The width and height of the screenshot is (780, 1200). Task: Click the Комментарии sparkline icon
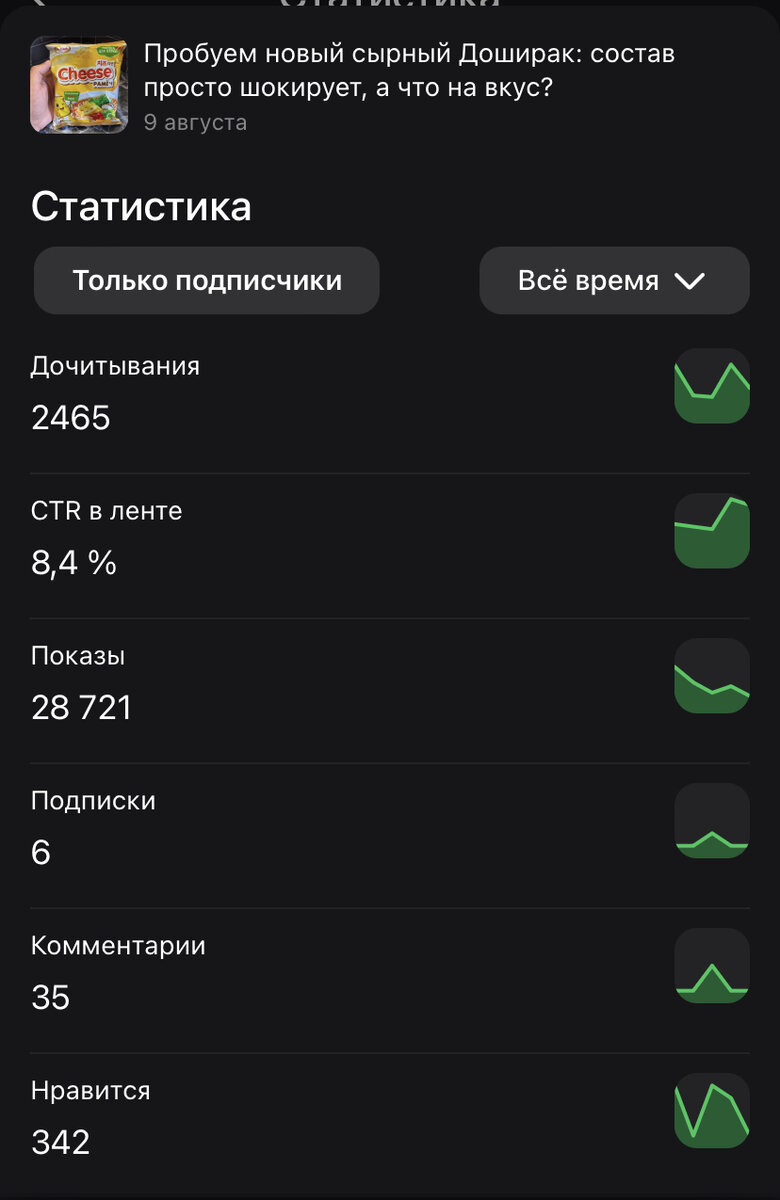click(x=711, y=966)
